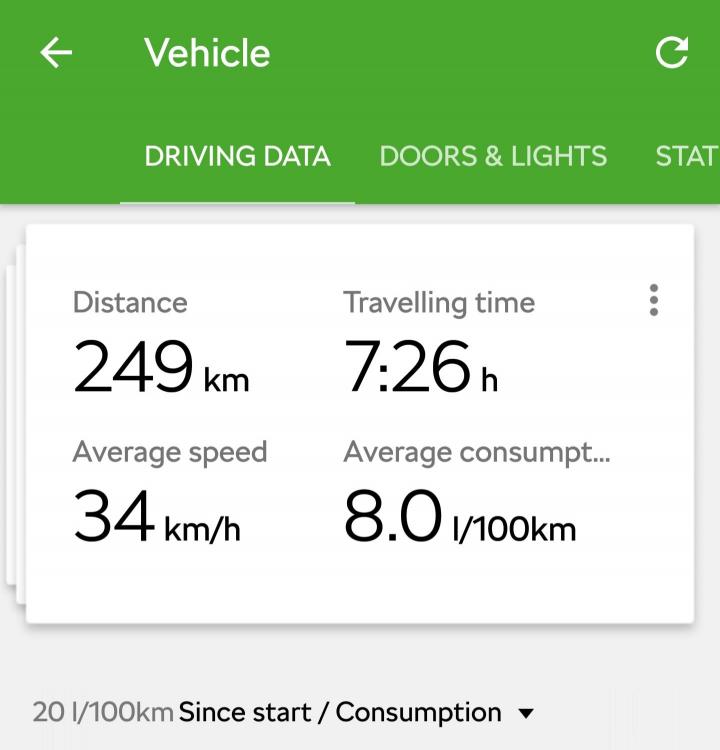Go back from the Vehicle screen
Viewport: 720px width, 750px height.
pyautogui.click(x=56, y=53)
